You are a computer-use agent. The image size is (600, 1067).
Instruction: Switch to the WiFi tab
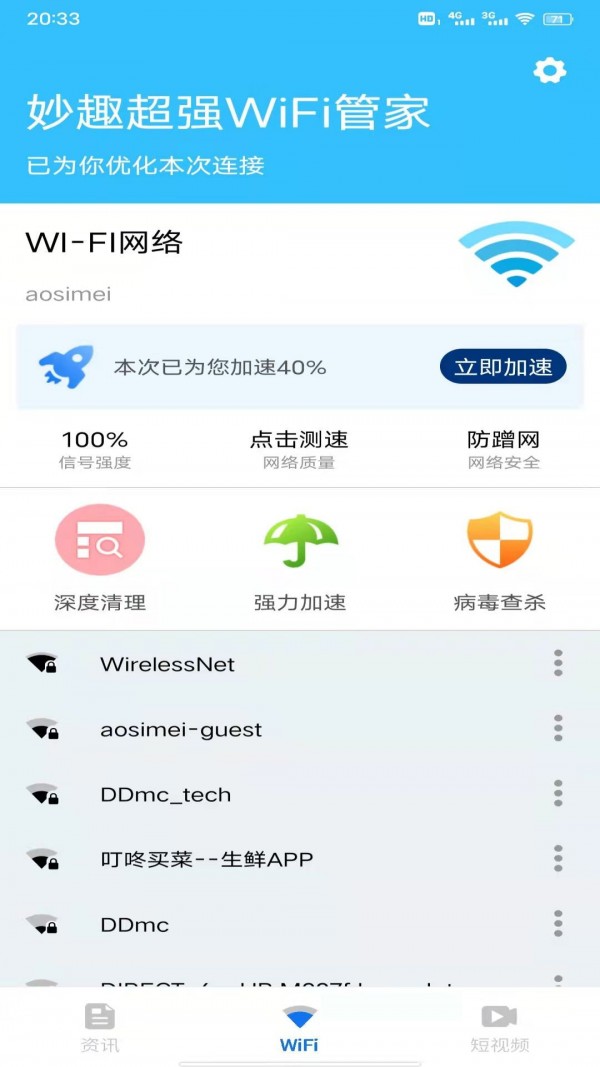pyautogui.click(x=299, y=1028)
